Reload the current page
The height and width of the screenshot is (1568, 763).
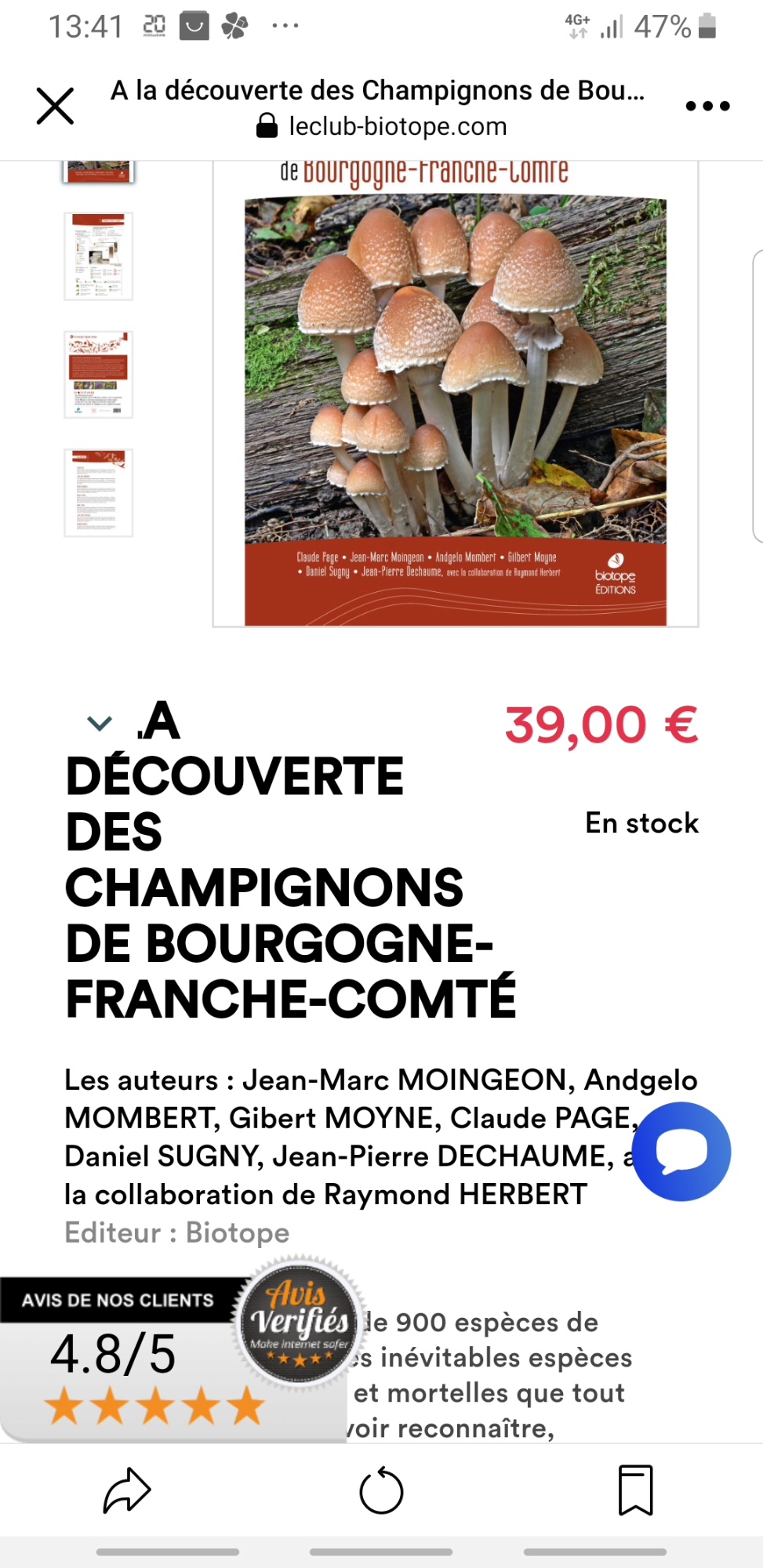pyautogui.click(x=381, y=1490)
